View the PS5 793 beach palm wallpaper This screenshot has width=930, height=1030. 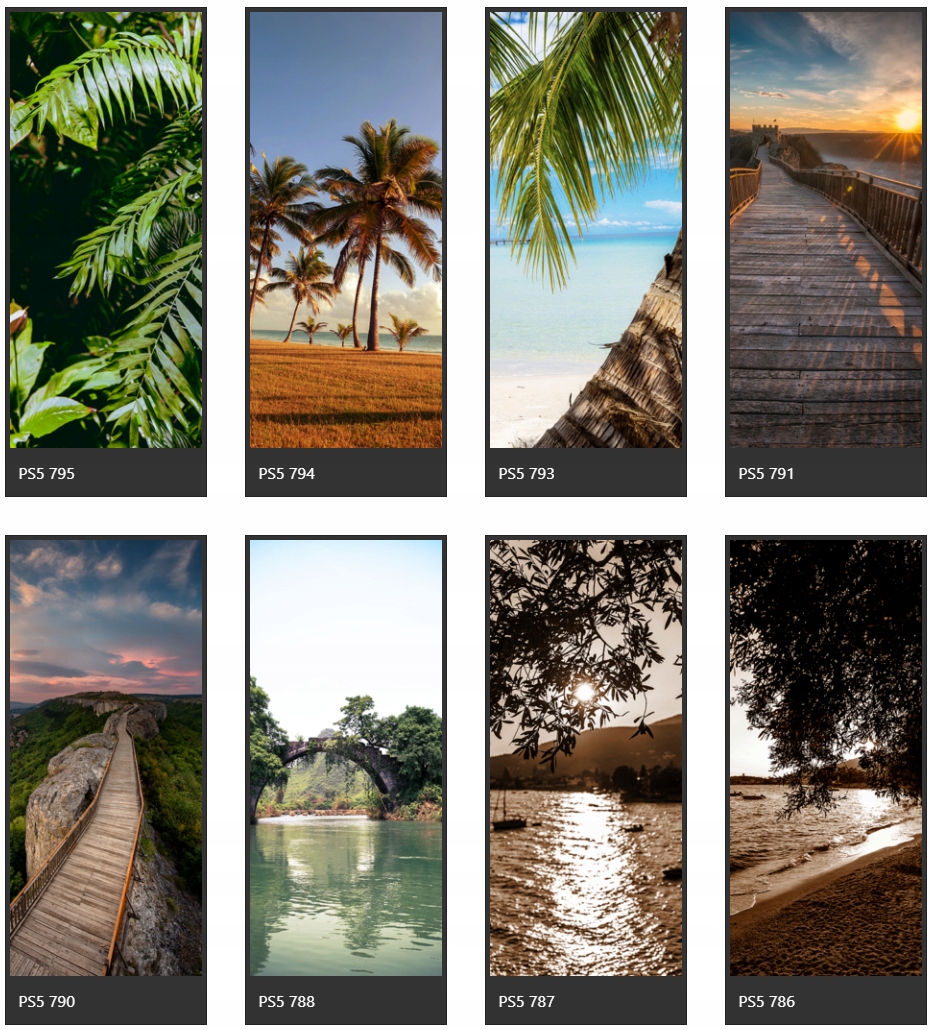coord(586,230)
